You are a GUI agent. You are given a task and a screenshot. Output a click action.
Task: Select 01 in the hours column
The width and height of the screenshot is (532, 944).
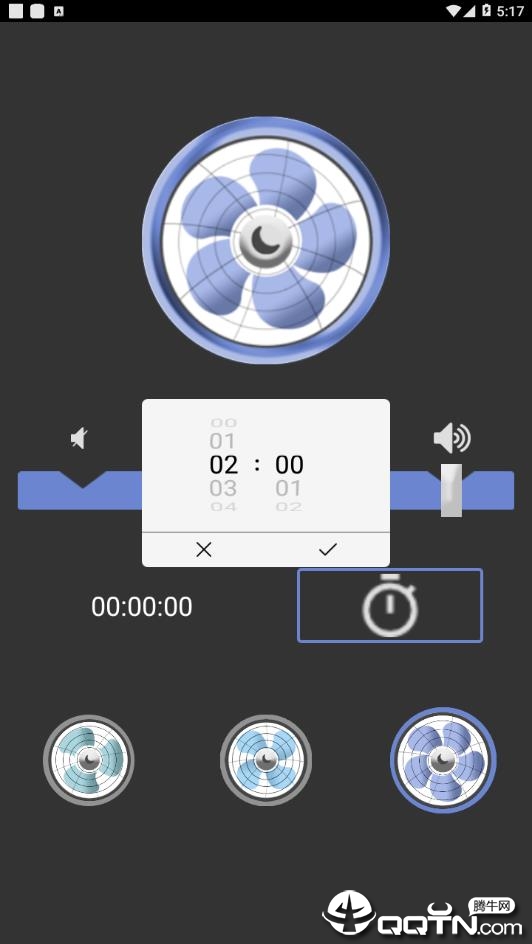(x=222, y=441)
